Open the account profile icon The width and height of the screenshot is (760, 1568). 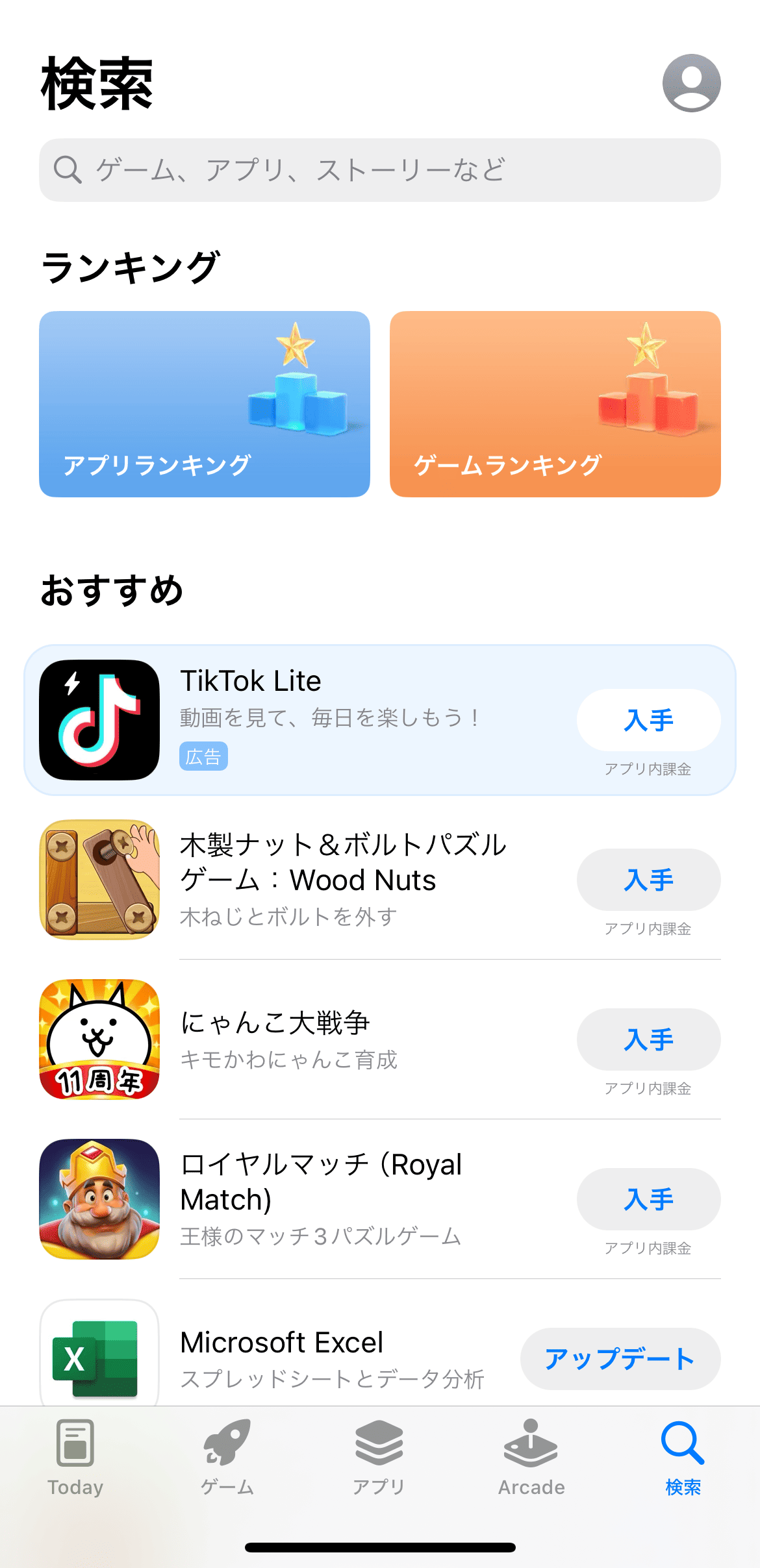[x=691, y=83]
